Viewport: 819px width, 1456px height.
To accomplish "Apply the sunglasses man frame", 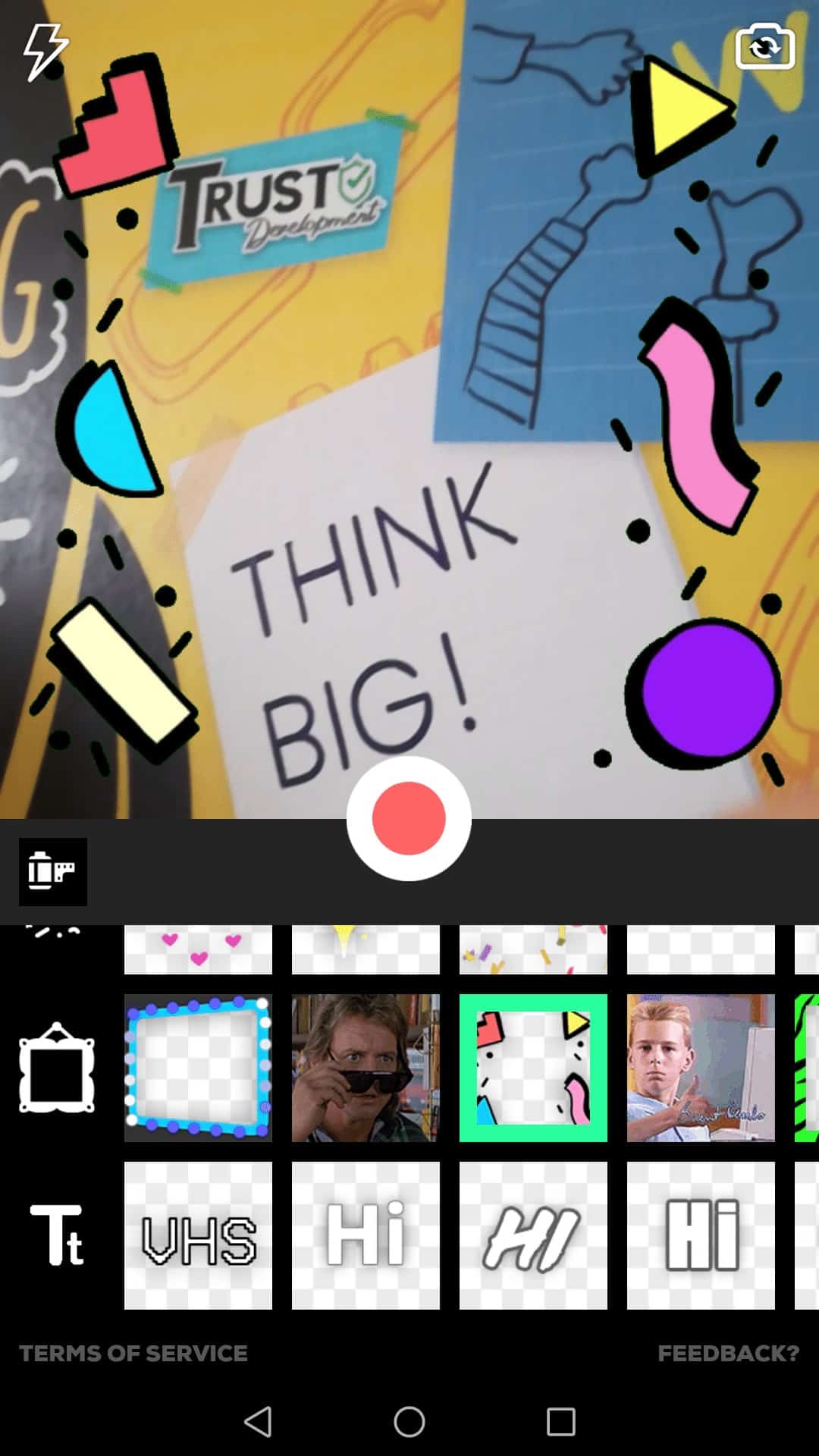I will point(366,1068).
